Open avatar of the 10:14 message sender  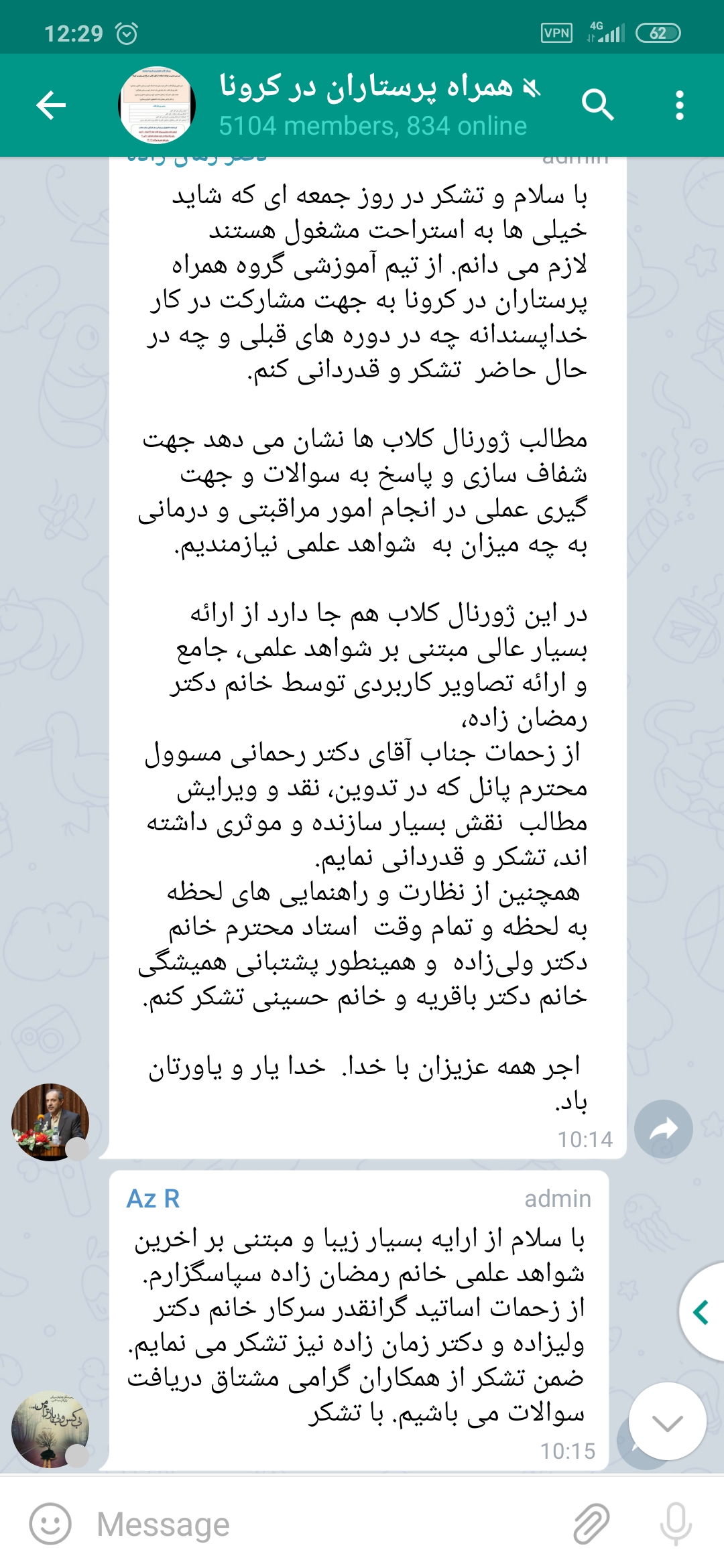(x=50, y=1122)
